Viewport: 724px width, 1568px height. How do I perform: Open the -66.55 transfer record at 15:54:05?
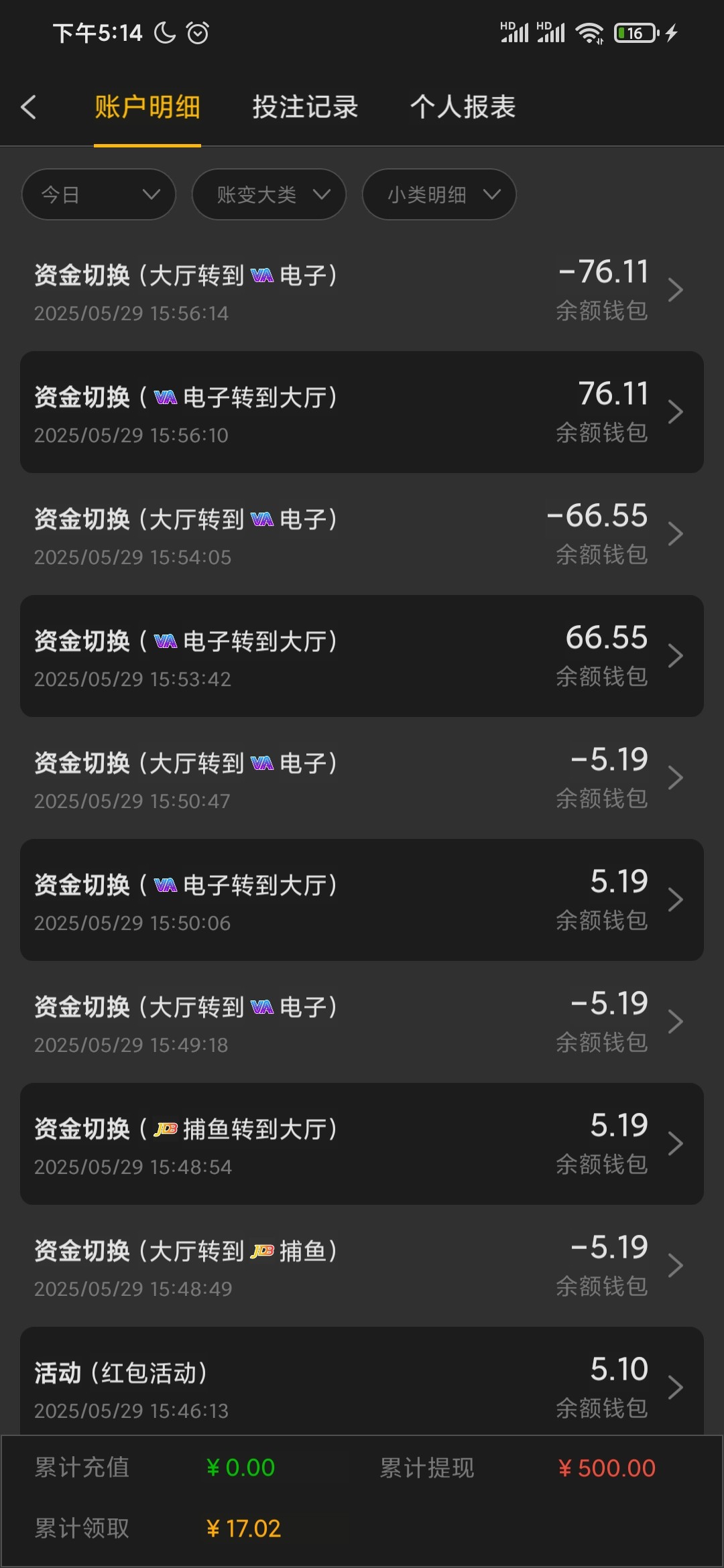pos(362,535)
